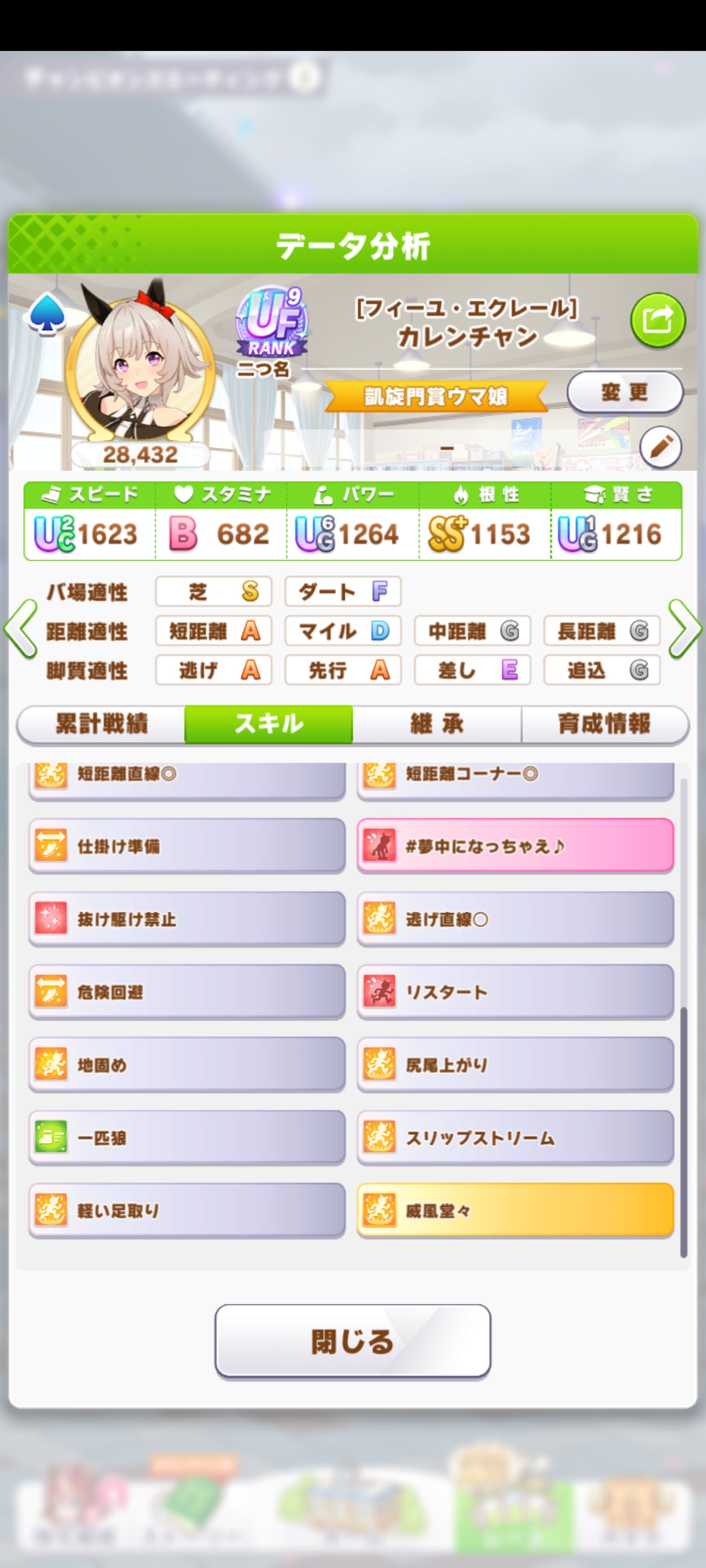Go to the next character with right arrow
Image resolution: width=706 pixels, height=1568 pixels.
685,629
